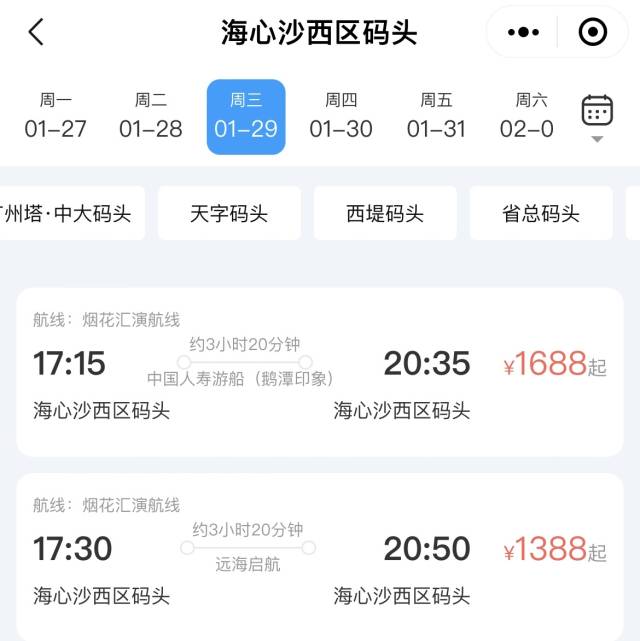Choose 省总码头 destination chip
The height and width of the screenshot is (641, 640).
click(541, 213)
